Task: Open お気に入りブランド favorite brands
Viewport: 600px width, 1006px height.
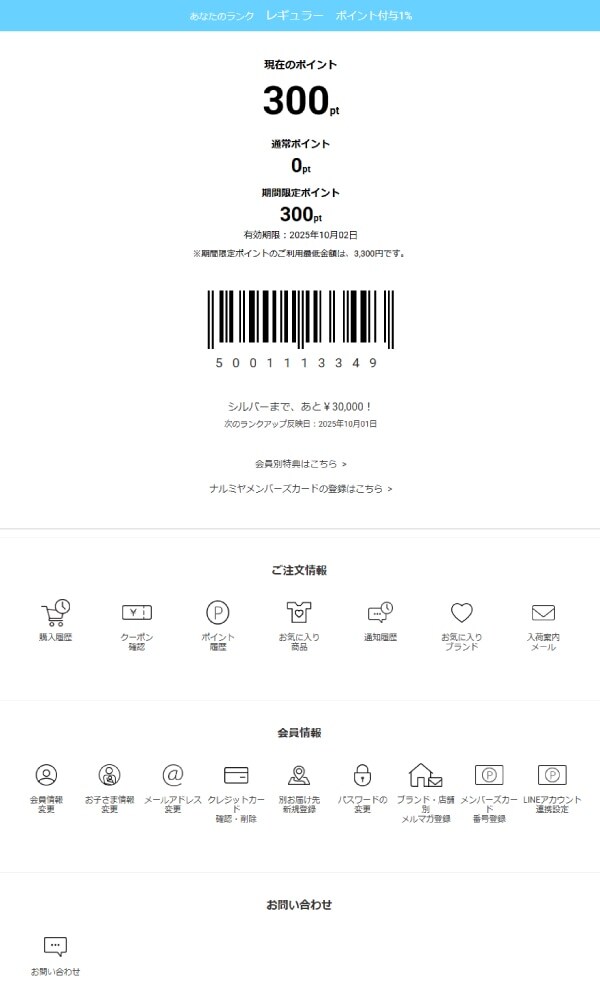Action: tap(461, 625)
